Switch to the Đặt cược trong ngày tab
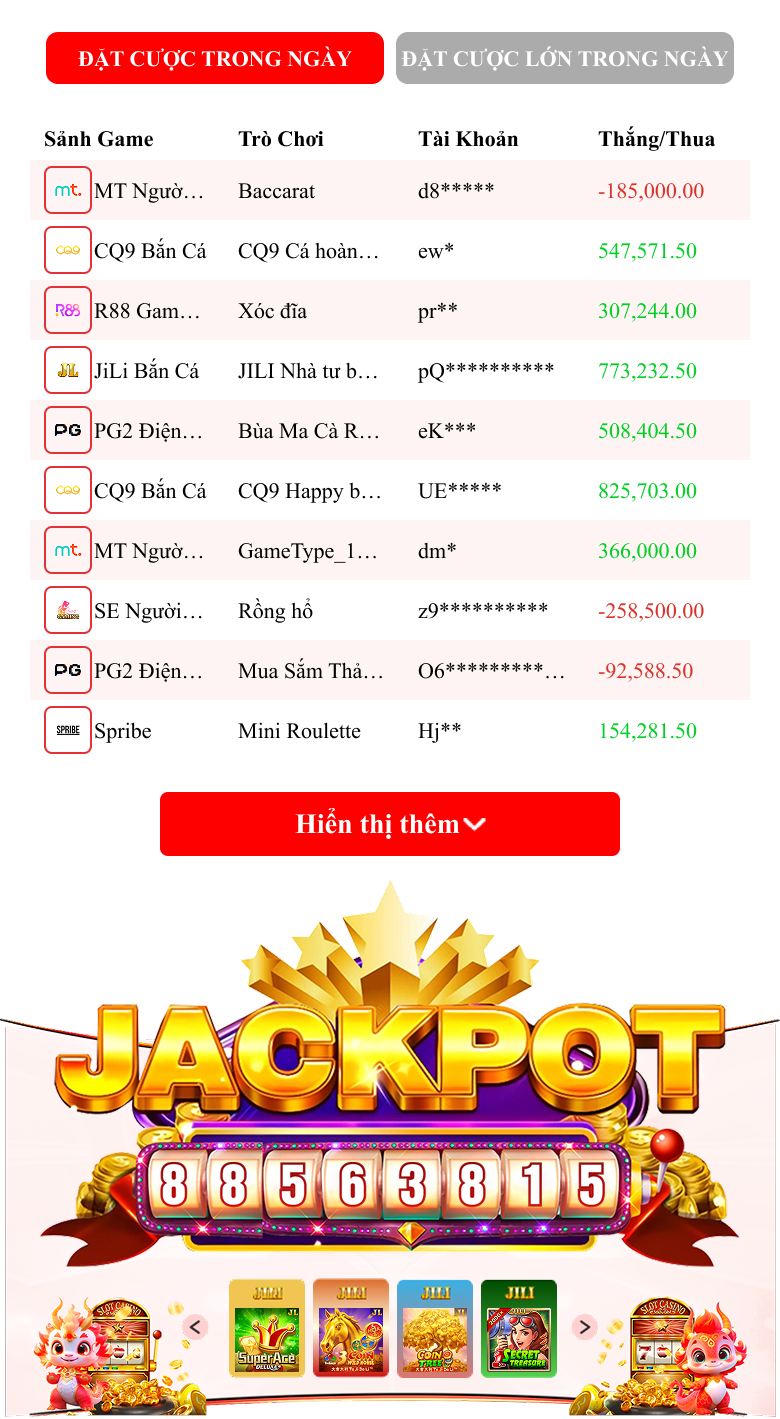This screenshot has height=1419, width=780. 214,58
